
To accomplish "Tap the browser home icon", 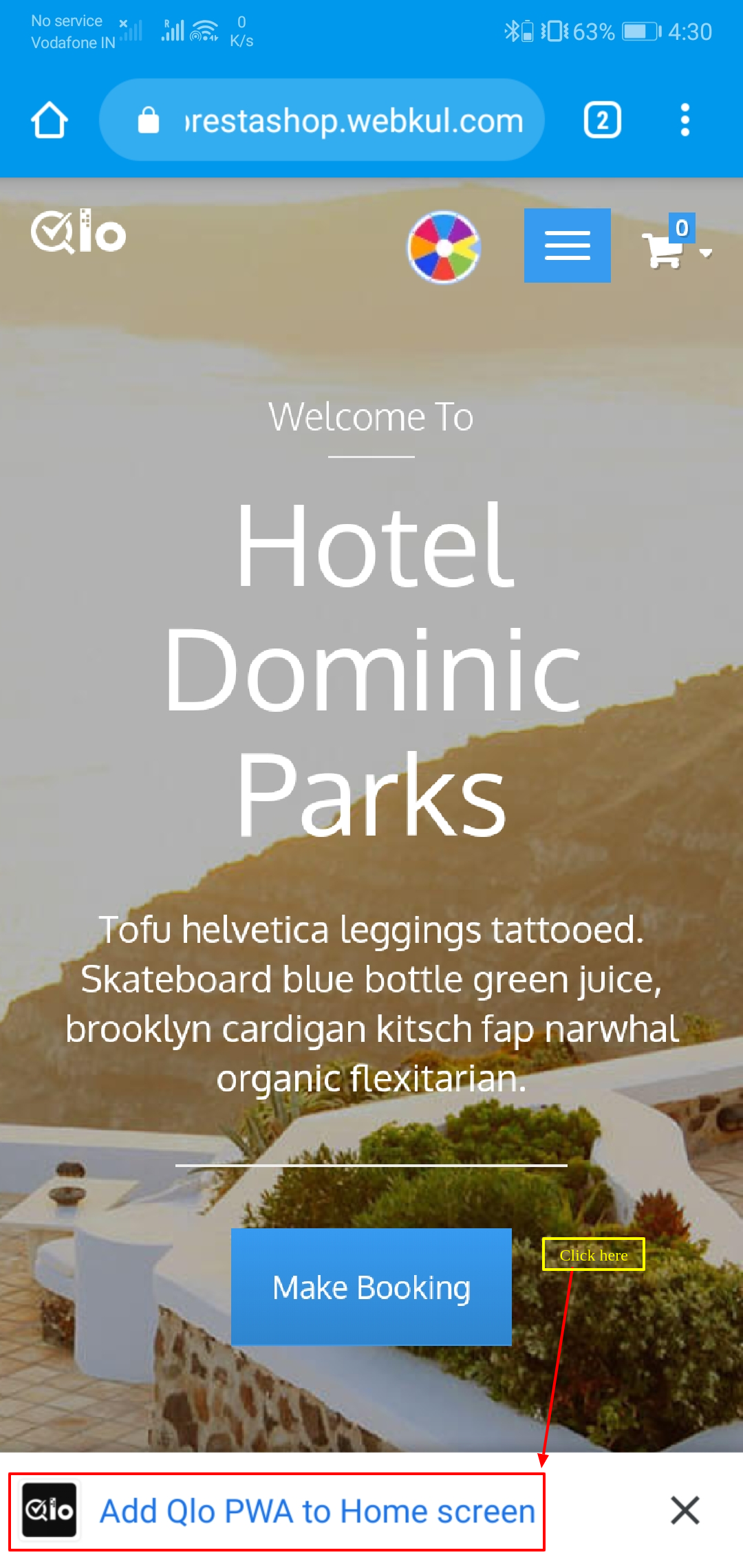I will tap(49, 120).
